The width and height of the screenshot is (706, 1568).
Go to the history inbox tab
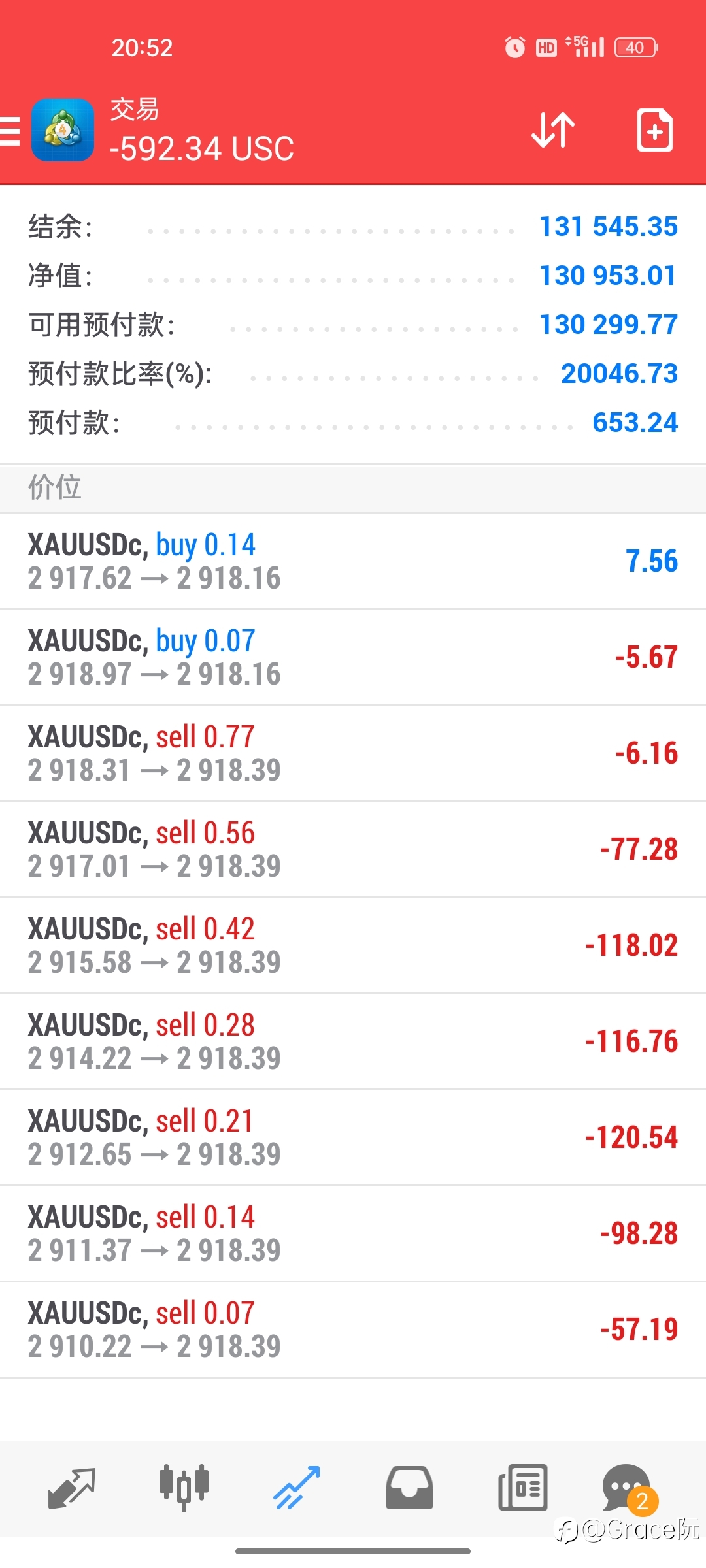[x=409, y=1488]
